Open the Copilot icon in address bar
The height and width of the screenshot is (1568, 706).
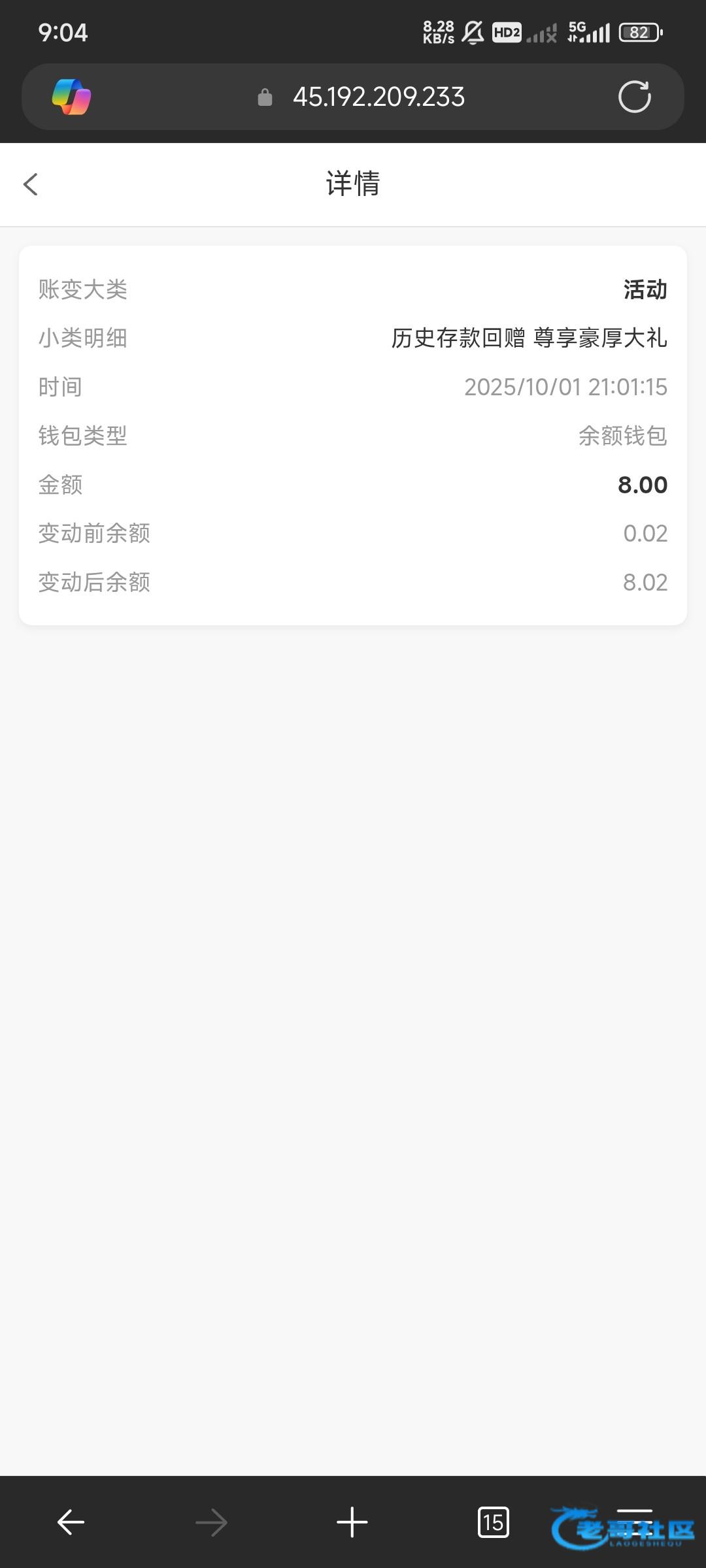(71, 97)
